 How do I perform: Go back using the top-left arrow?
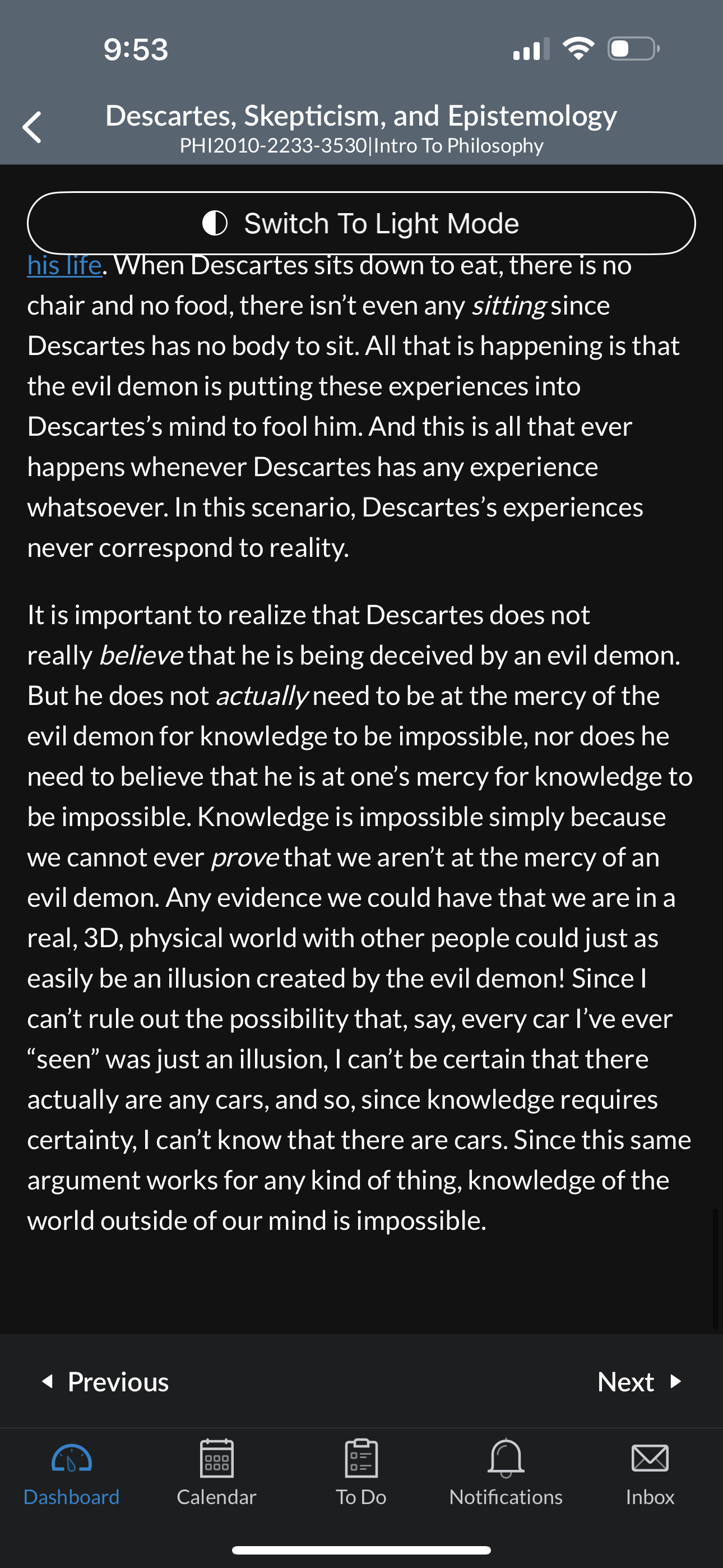pyautogui.click(x=31, y=127)
